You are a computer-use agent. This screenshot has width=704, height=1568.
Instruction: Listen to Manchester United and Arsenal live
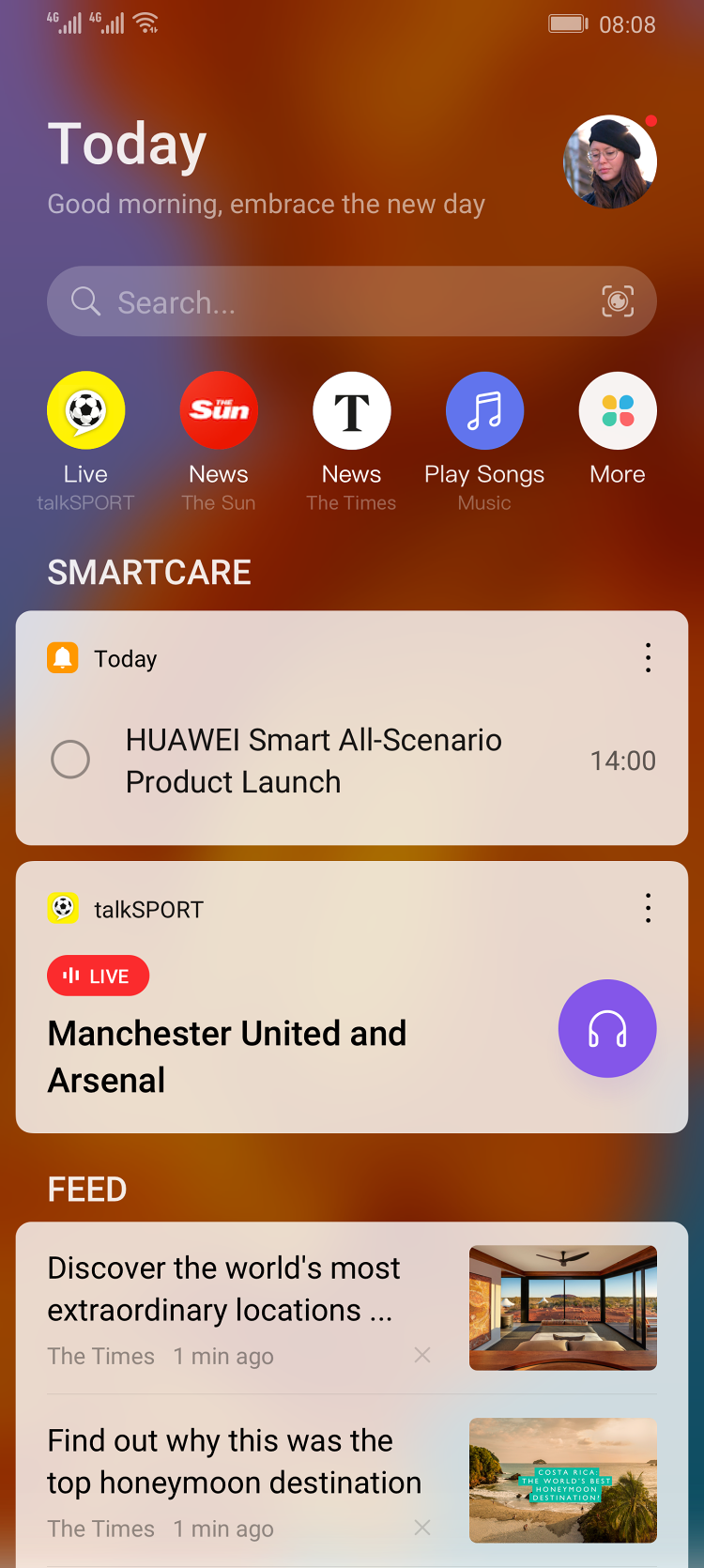[x=606, y=1029]
